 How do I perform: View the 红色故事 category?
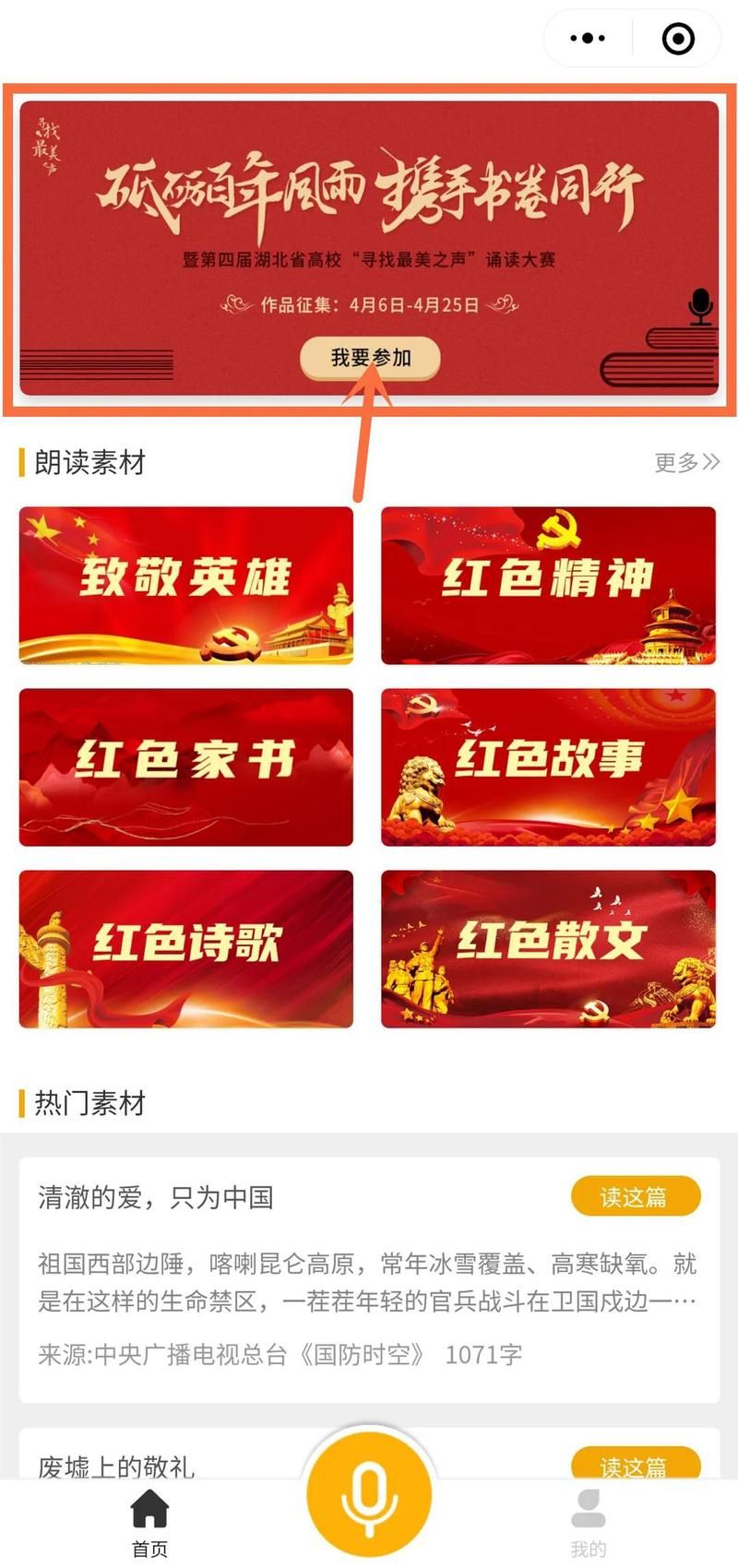point(548,766)
